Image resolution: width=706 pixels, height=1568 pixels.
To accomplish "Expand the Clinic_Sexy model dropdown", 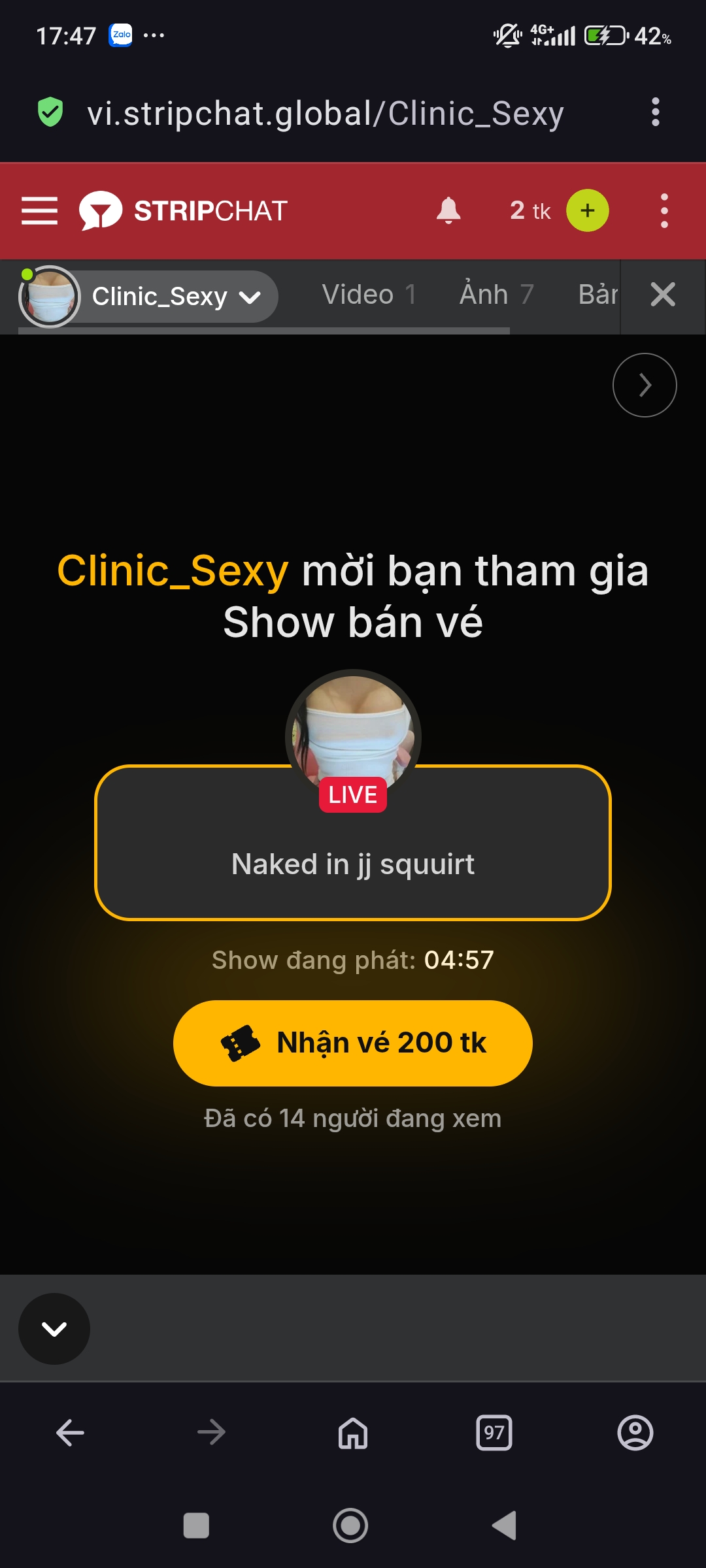I will [250, 296].
